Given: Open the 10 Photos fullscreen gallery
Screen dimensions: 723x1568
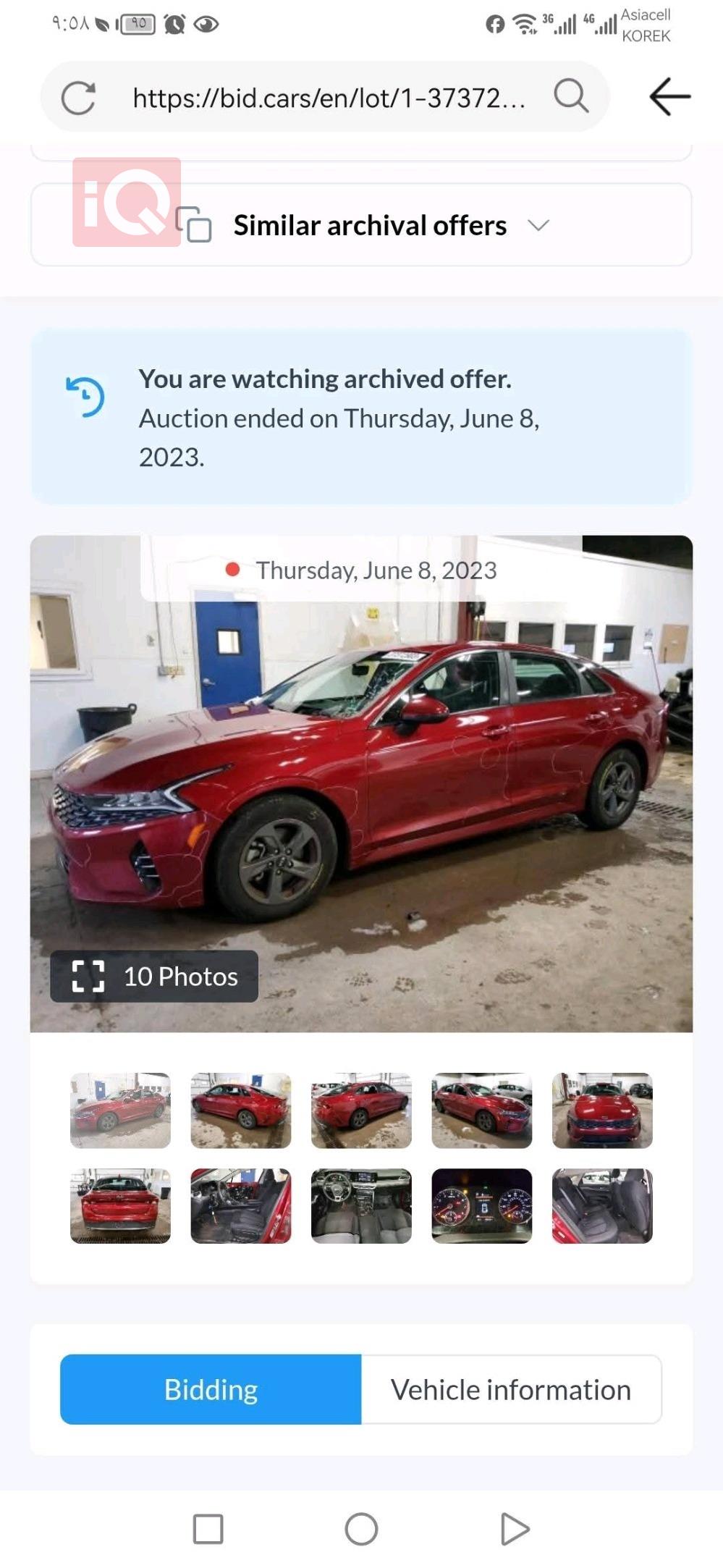Looking at the screenshot, I should pos(154,977).
